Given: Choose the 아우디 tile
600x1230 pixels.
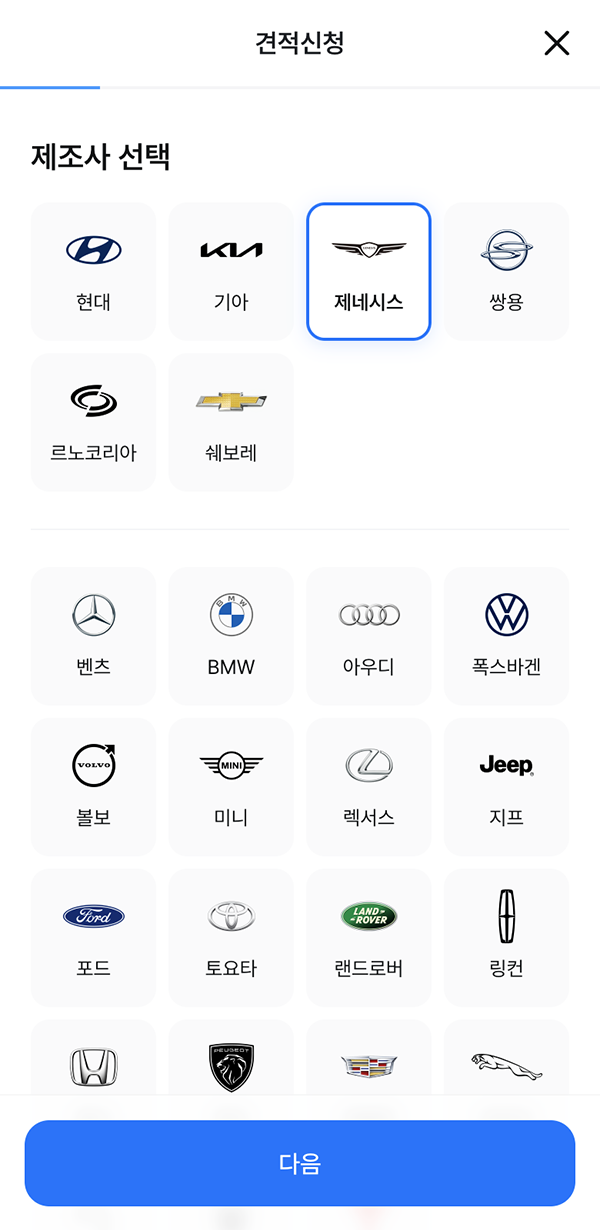Looking at the screenshot, I should click(369, 636).
